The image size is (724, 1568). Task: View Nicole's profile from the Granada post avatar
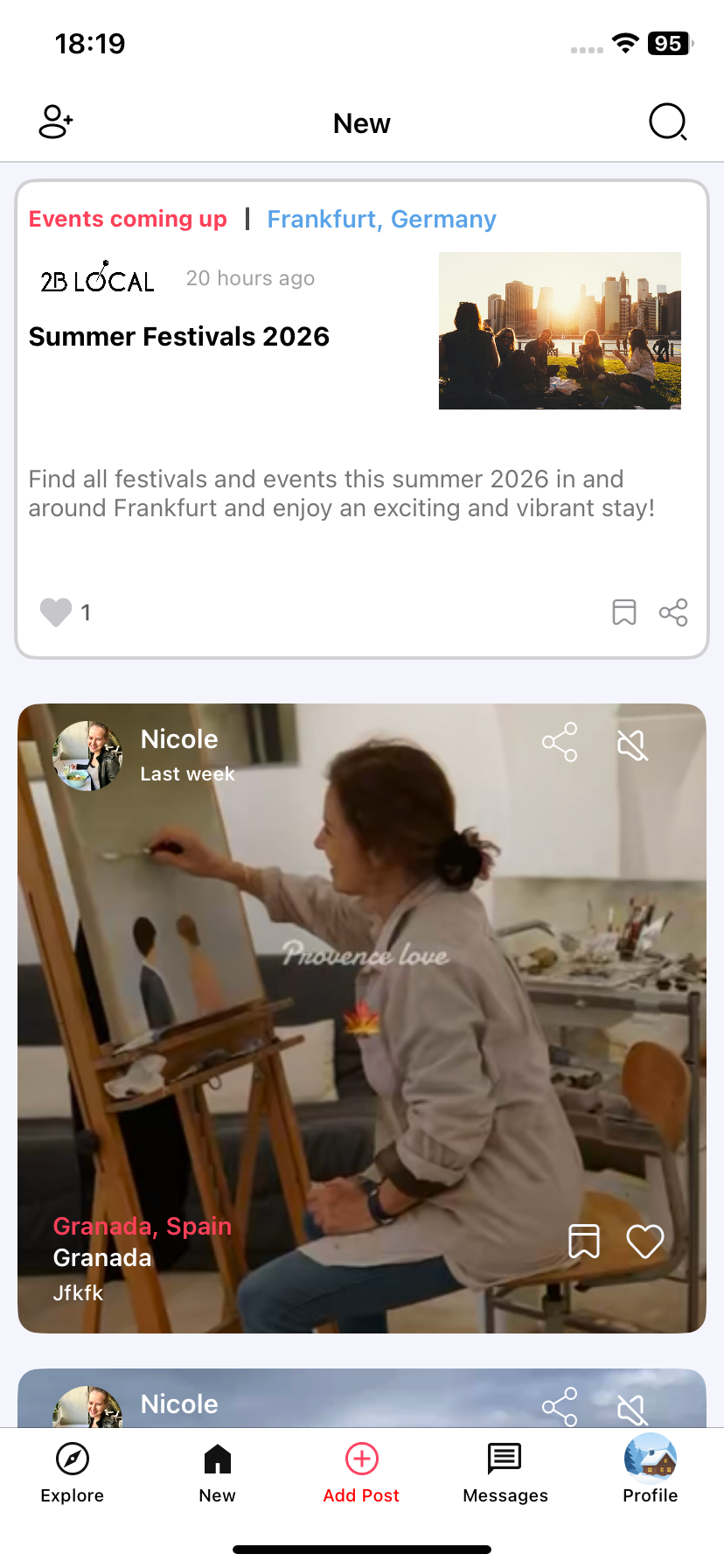tap(87, 756)
